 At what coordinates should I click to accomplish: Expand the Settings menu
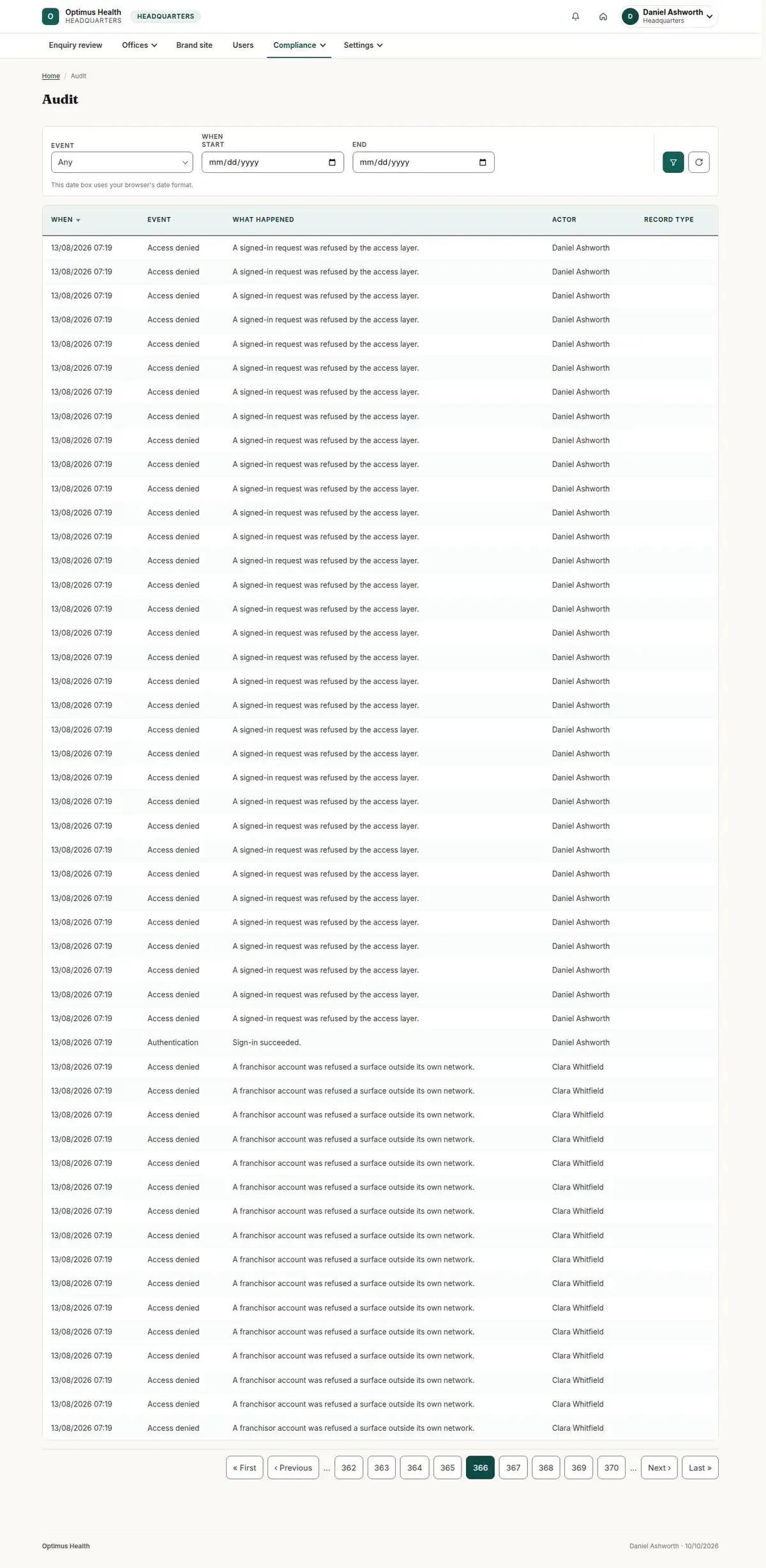363,45
